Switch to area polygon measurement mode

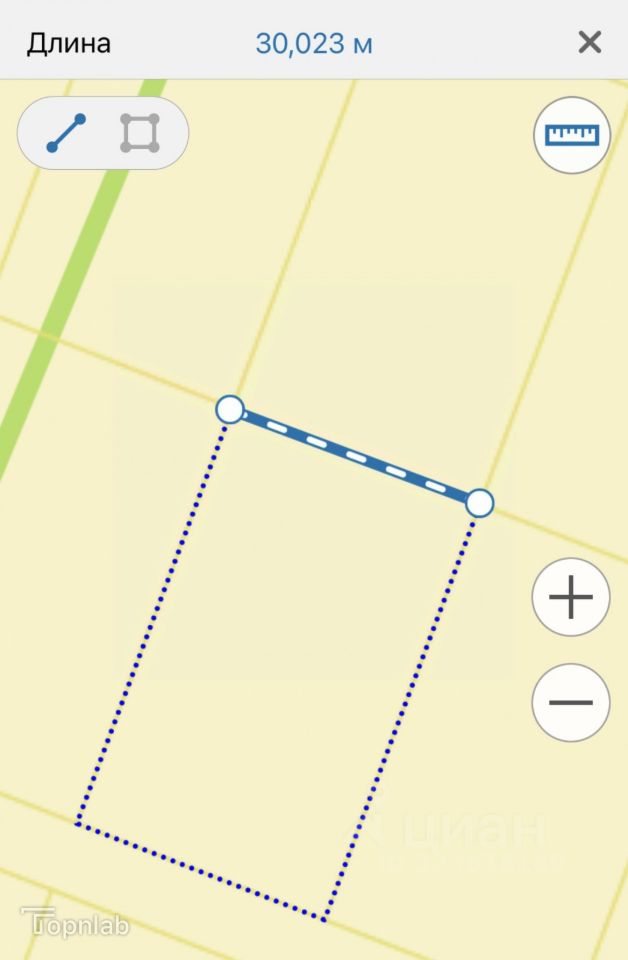coord(139,133)
